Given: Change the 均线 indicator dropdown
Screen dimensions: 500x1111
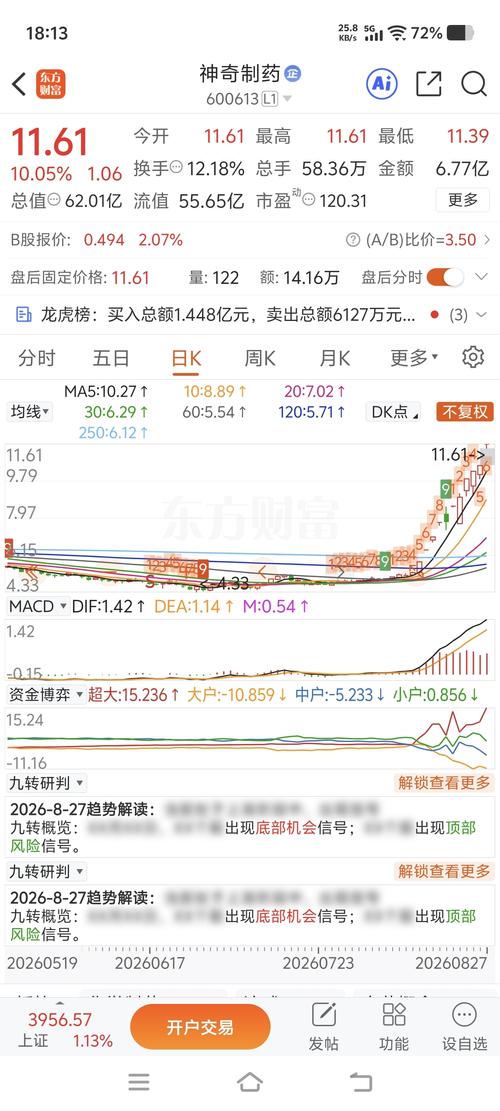Looking at the screenshot, I should (30, 412).
